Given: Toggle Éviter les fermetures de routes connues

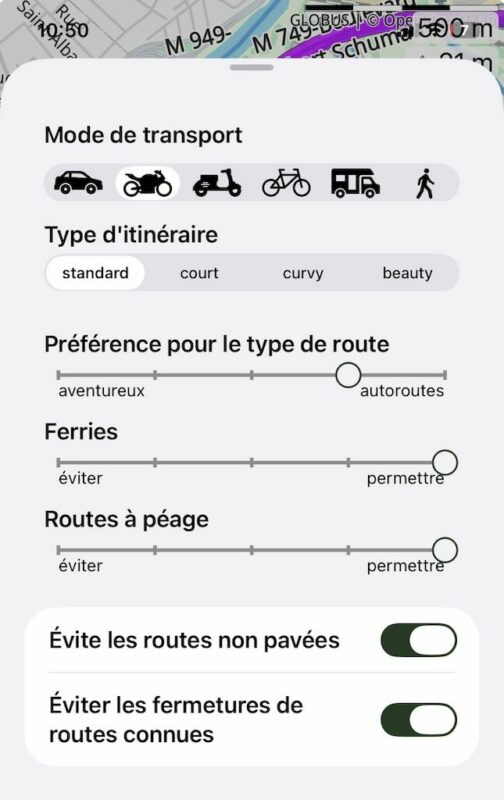Looking at the screenshot, I should tap(419, 720).
